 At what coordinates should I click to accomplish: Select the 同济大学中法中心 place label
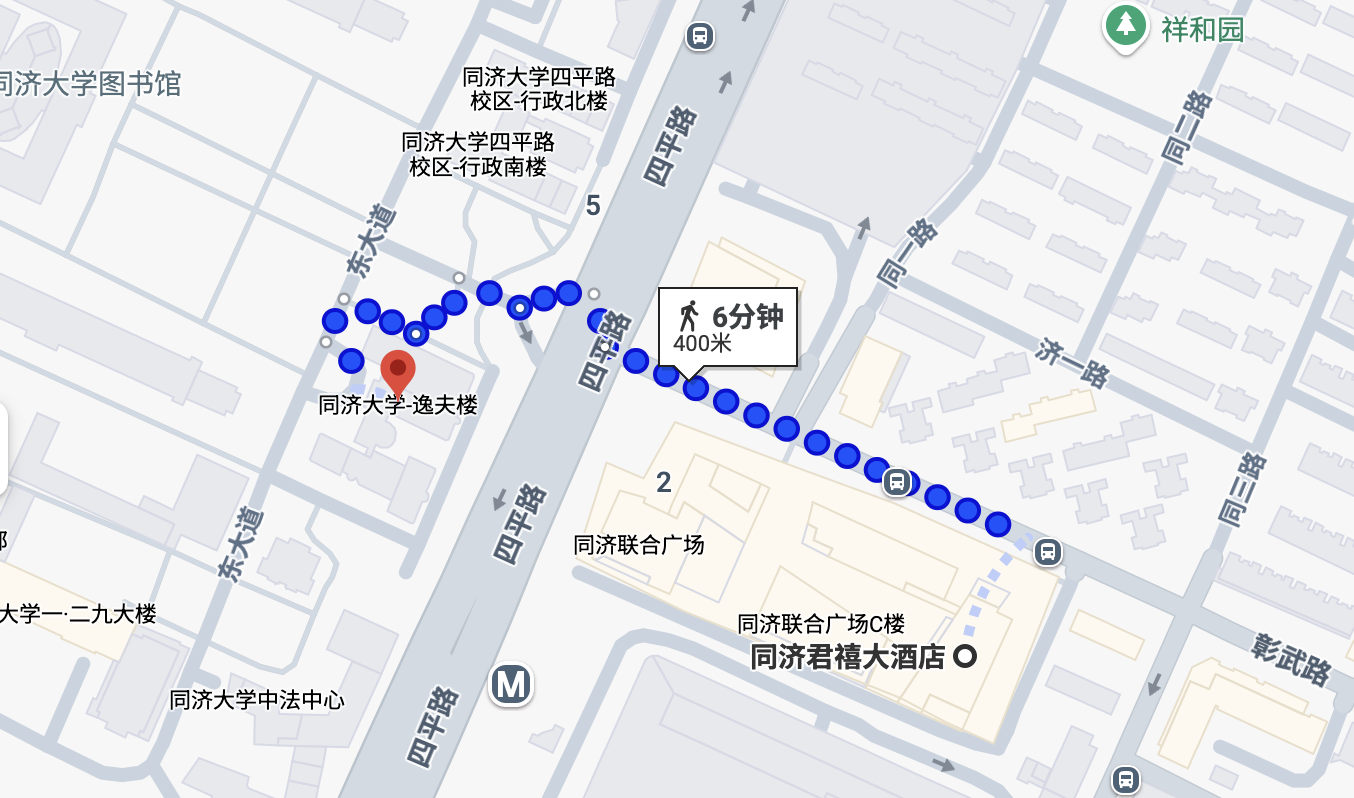tap(257, 700)
